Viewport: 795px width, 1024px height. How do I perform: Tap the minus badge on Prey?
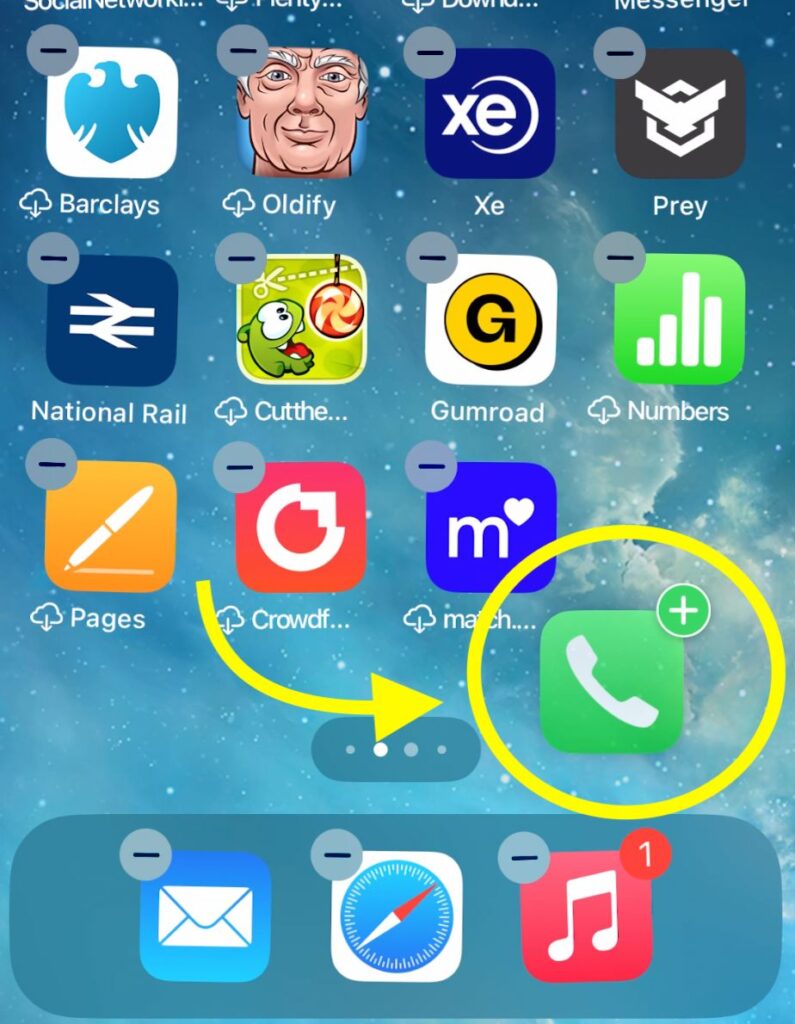620,52
